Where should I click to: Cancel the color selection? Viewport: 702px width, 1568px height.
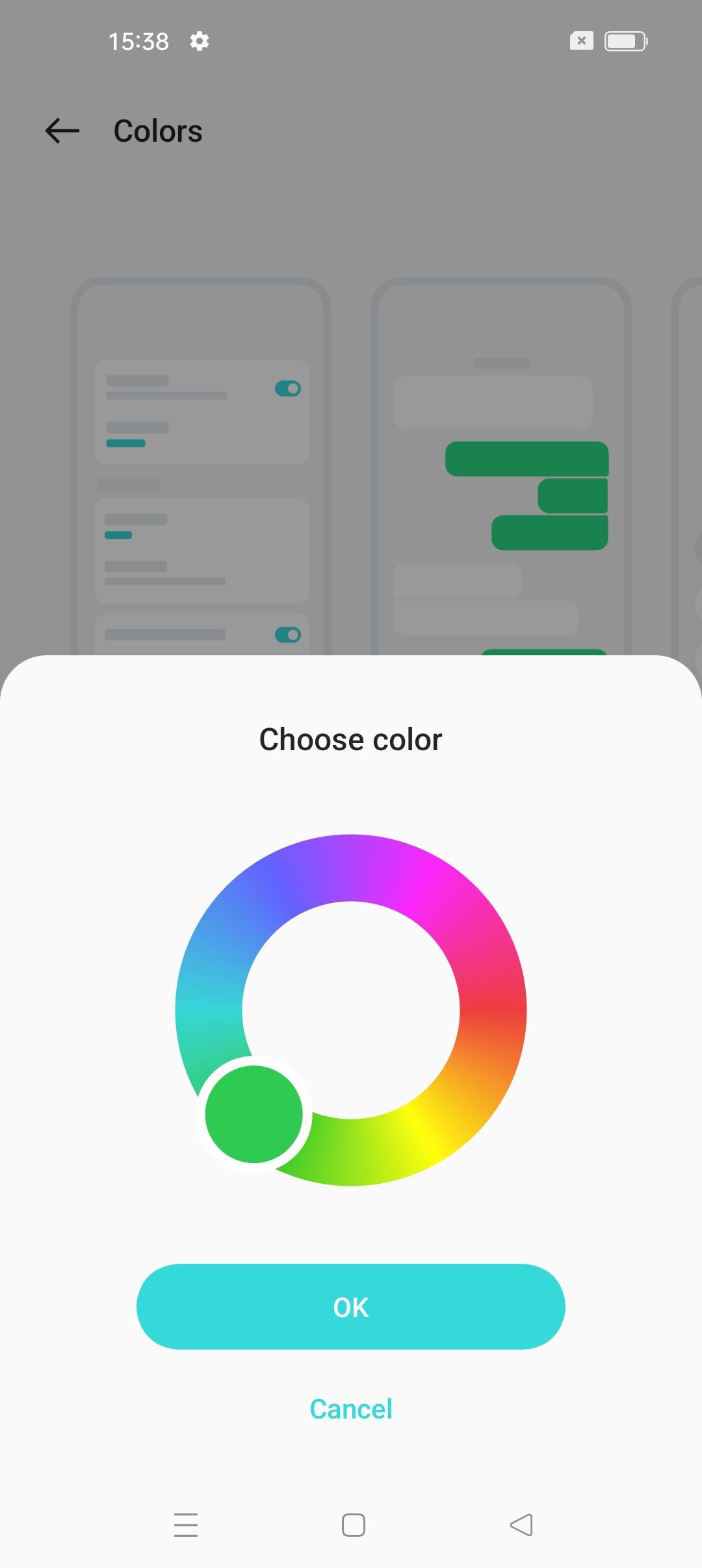pos(351,1409)
